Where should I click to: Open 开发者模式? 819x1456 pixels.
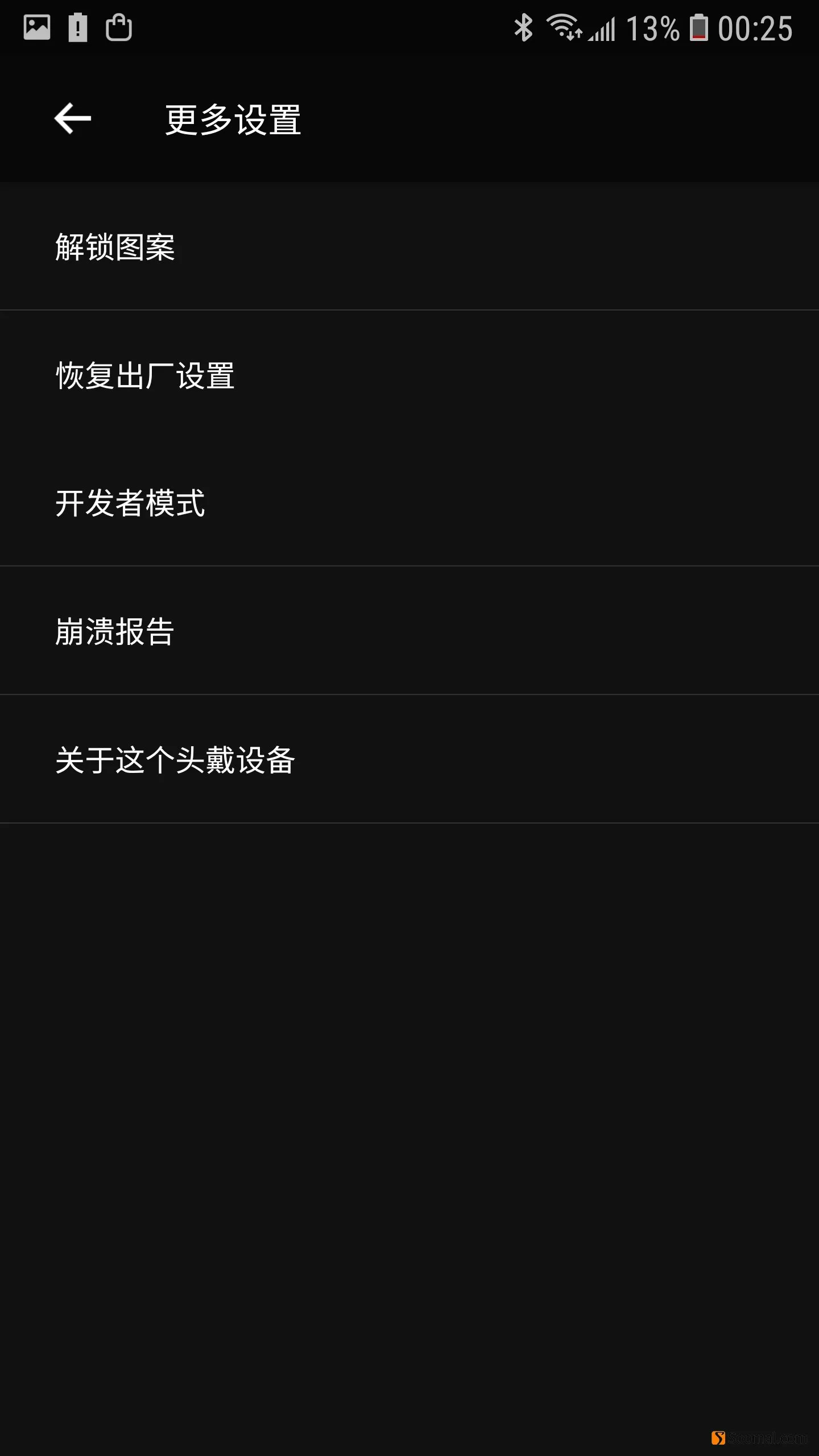coord(409,503)
